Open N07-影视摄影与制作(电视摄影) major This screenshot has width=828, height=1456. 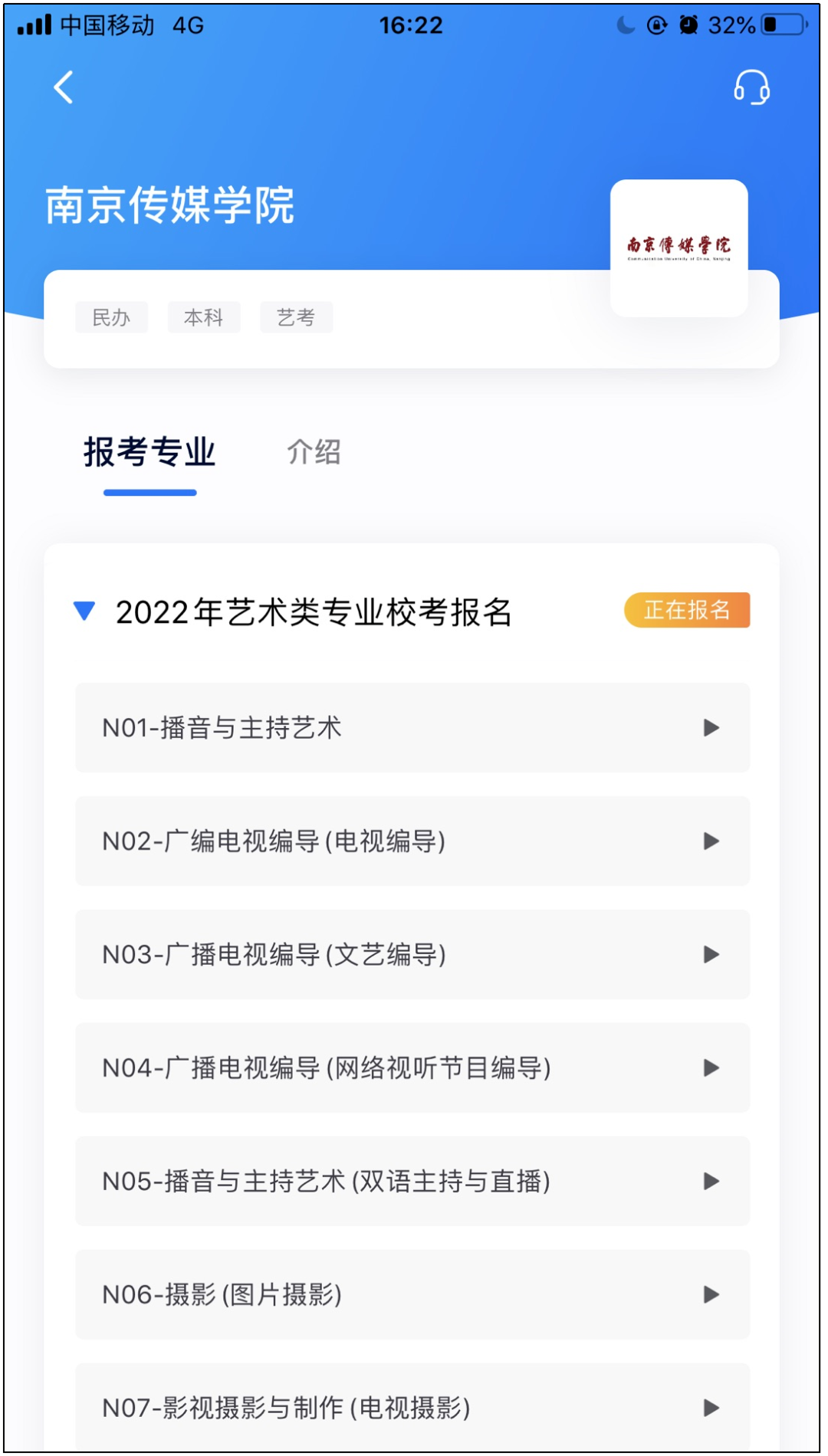tap(412, 1407)
